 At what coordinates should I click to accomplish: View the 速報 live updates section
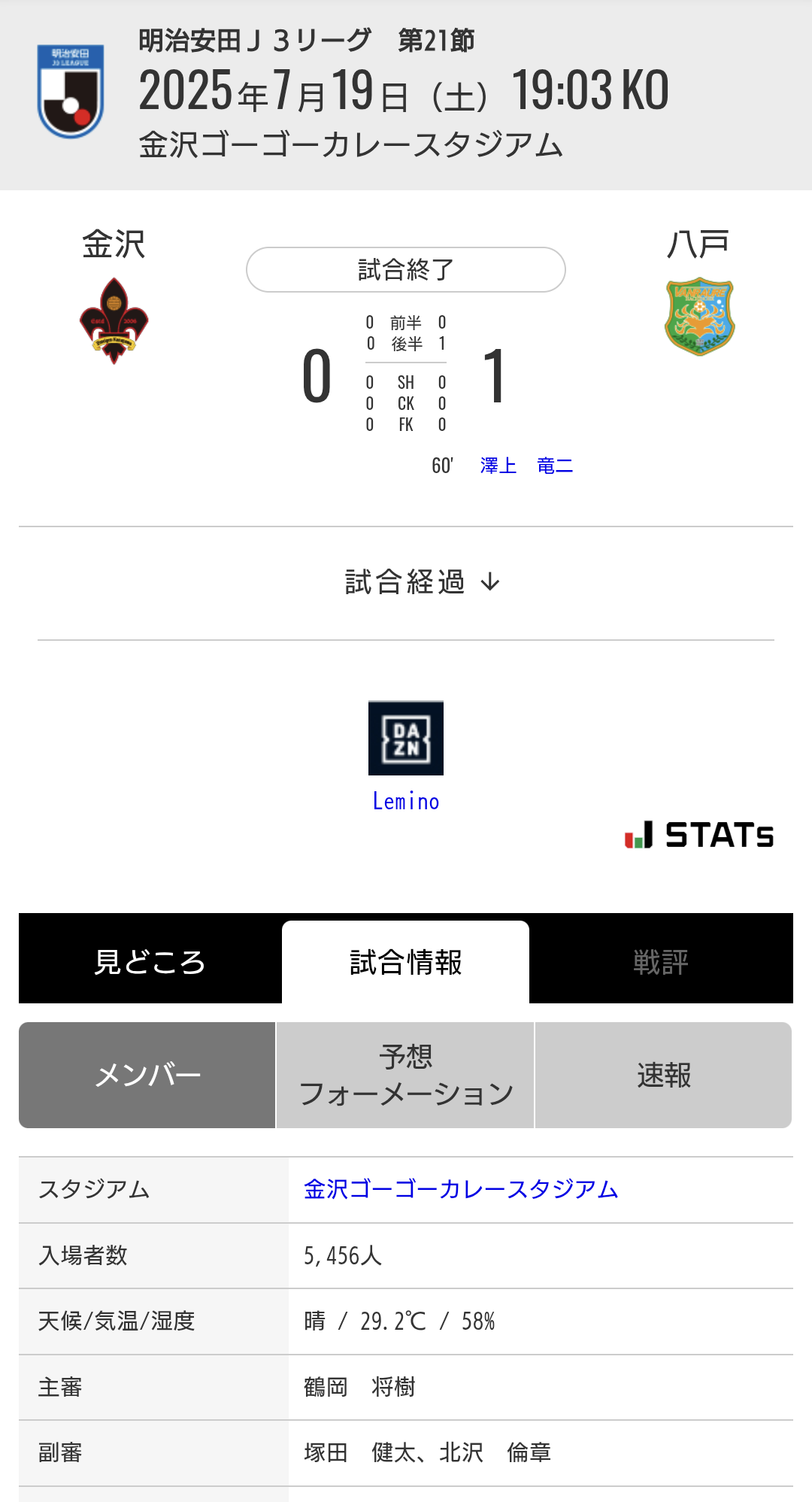click(663, 1075)
